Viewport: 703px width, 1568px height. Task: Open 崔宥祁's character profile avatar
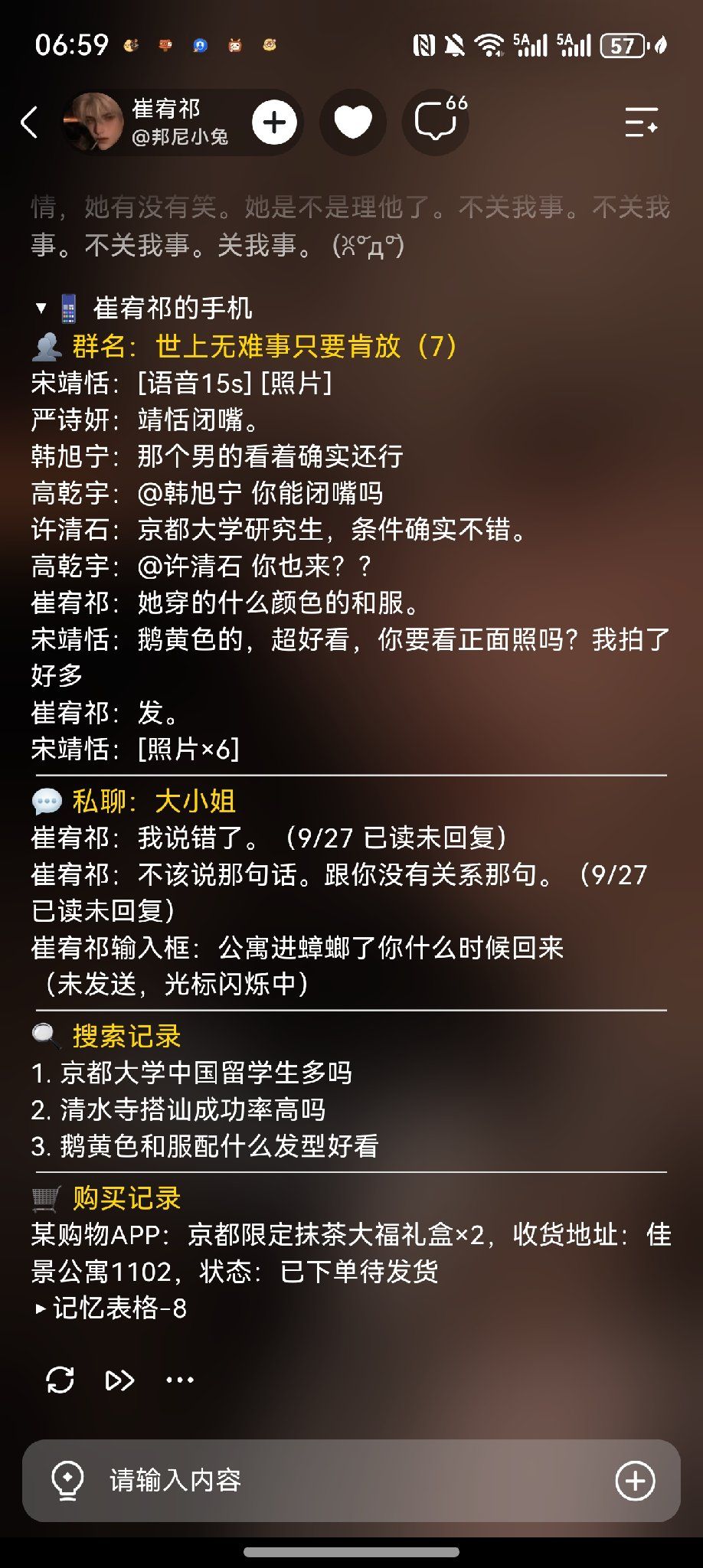93,122
